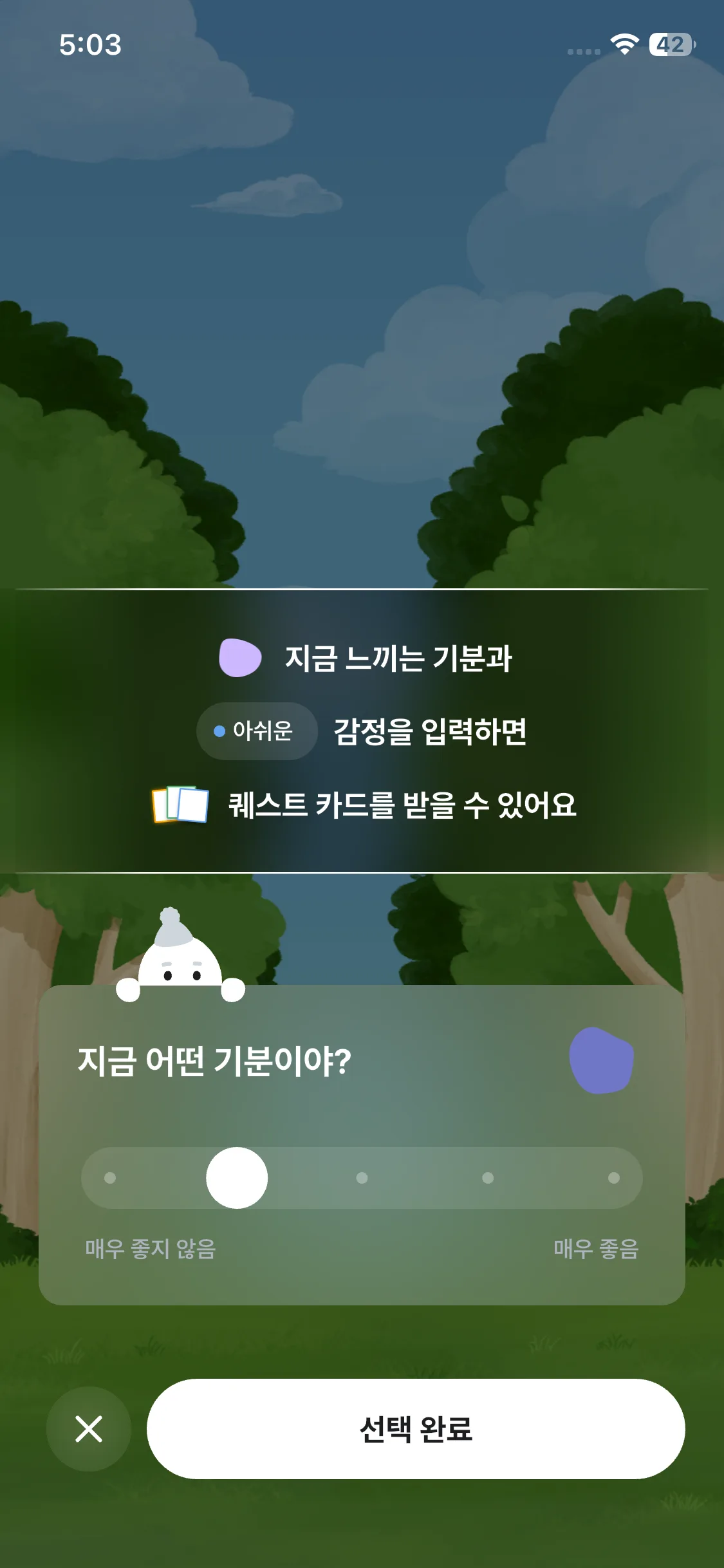
Task: Confirm mood with 선택 완료 button
Action: point(415,1428)
